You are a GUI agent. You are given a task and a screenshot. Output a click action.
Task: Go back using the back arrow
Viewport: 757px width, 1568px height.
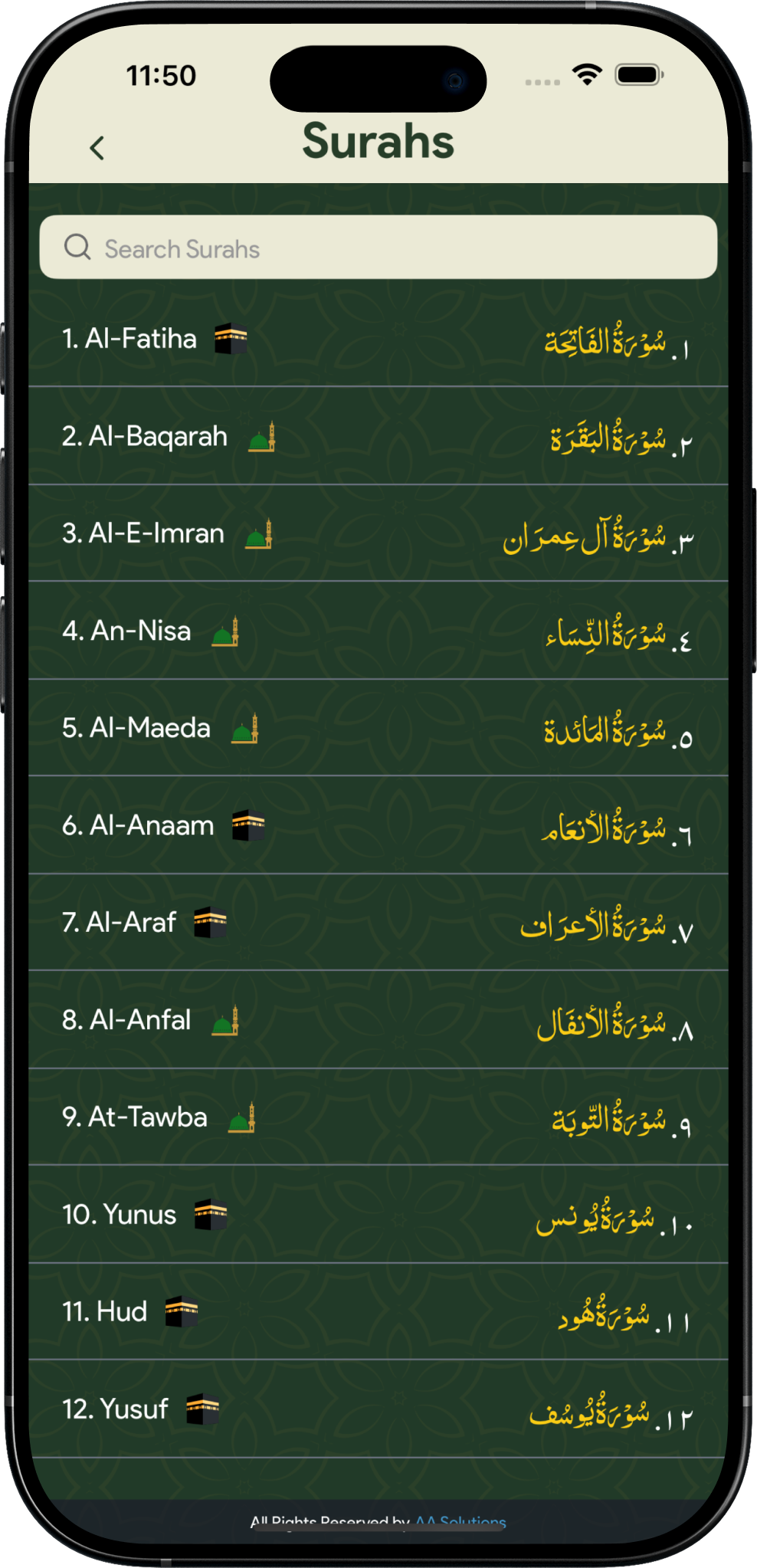(x=97, y=147)
